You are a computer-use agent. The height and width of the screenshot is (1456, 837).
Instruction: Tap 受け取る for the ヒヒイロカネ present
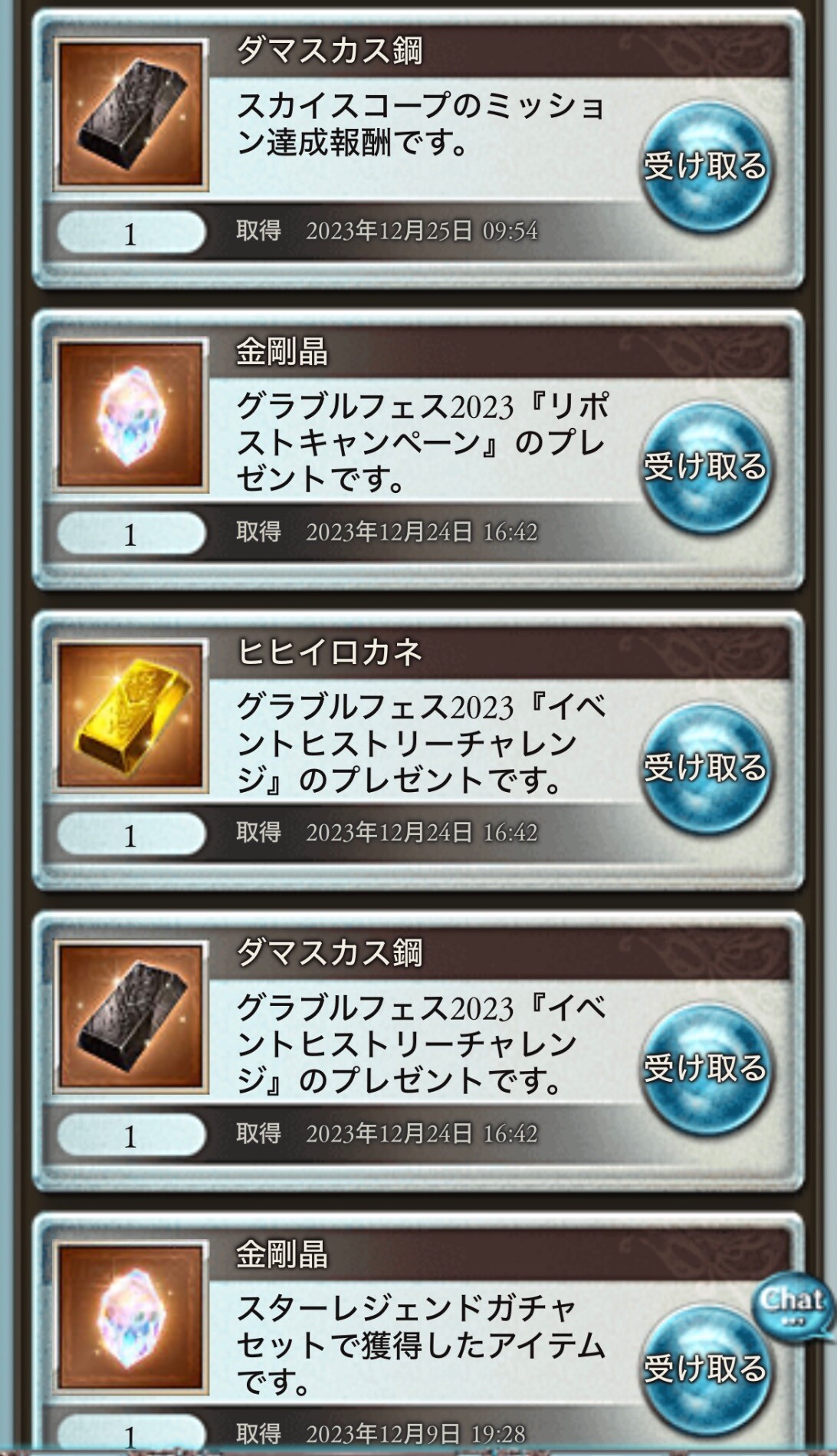click(704, 767)
